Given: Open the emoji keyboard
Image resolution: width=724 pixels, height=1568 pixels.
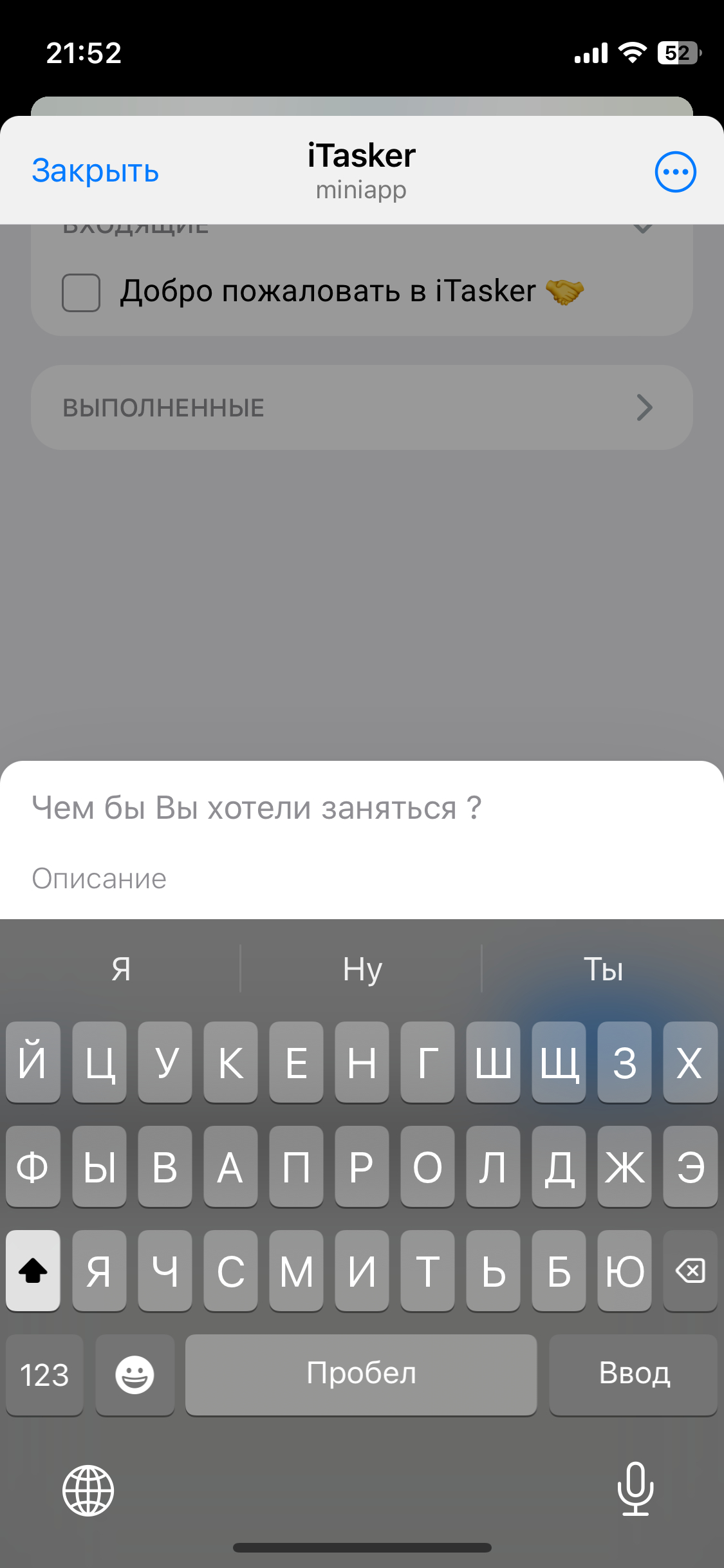Looking at the screenshot, I should click(135, 1375).
